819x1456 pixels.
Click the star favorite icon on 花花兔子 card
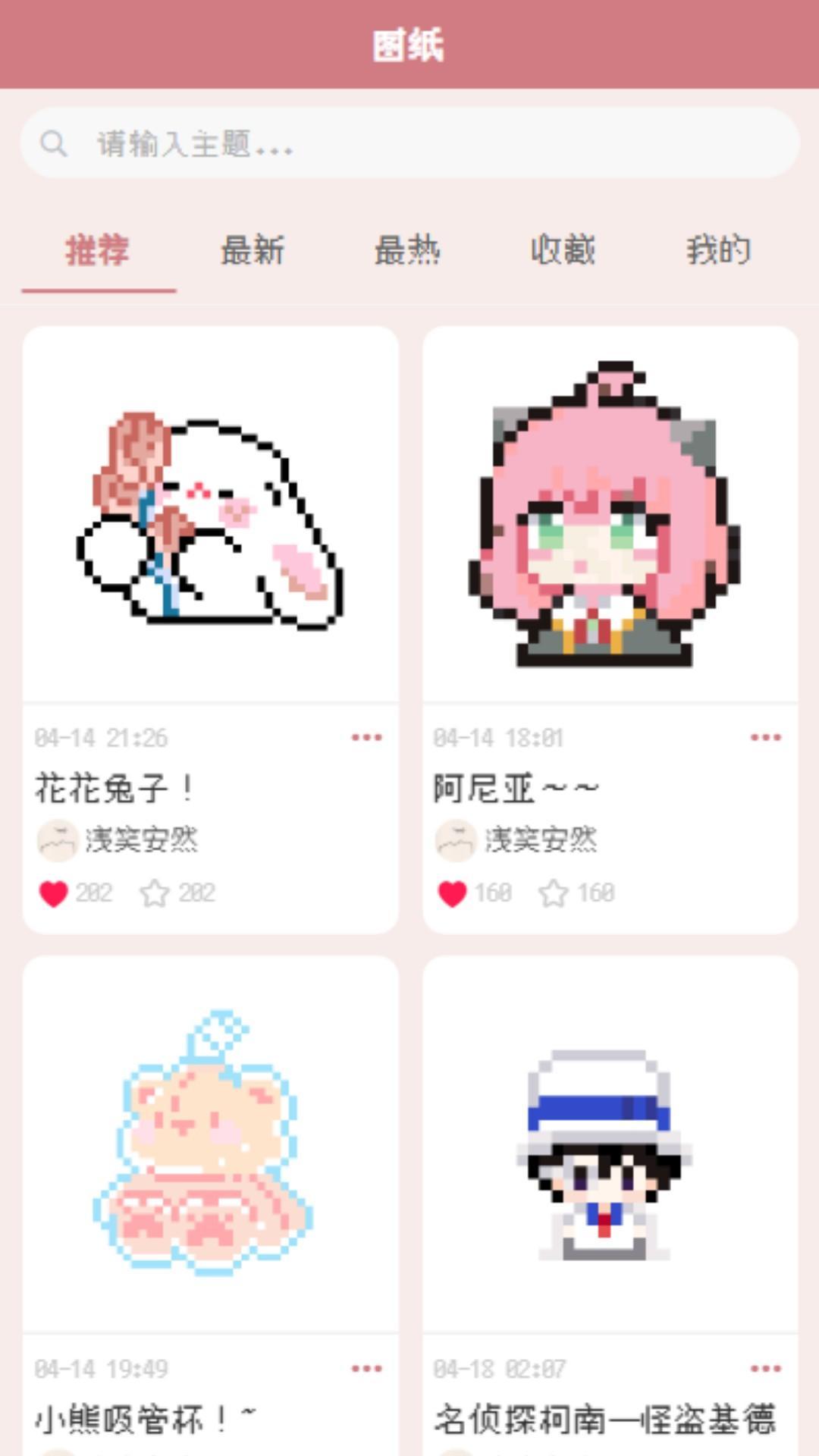tap(157, 893)
